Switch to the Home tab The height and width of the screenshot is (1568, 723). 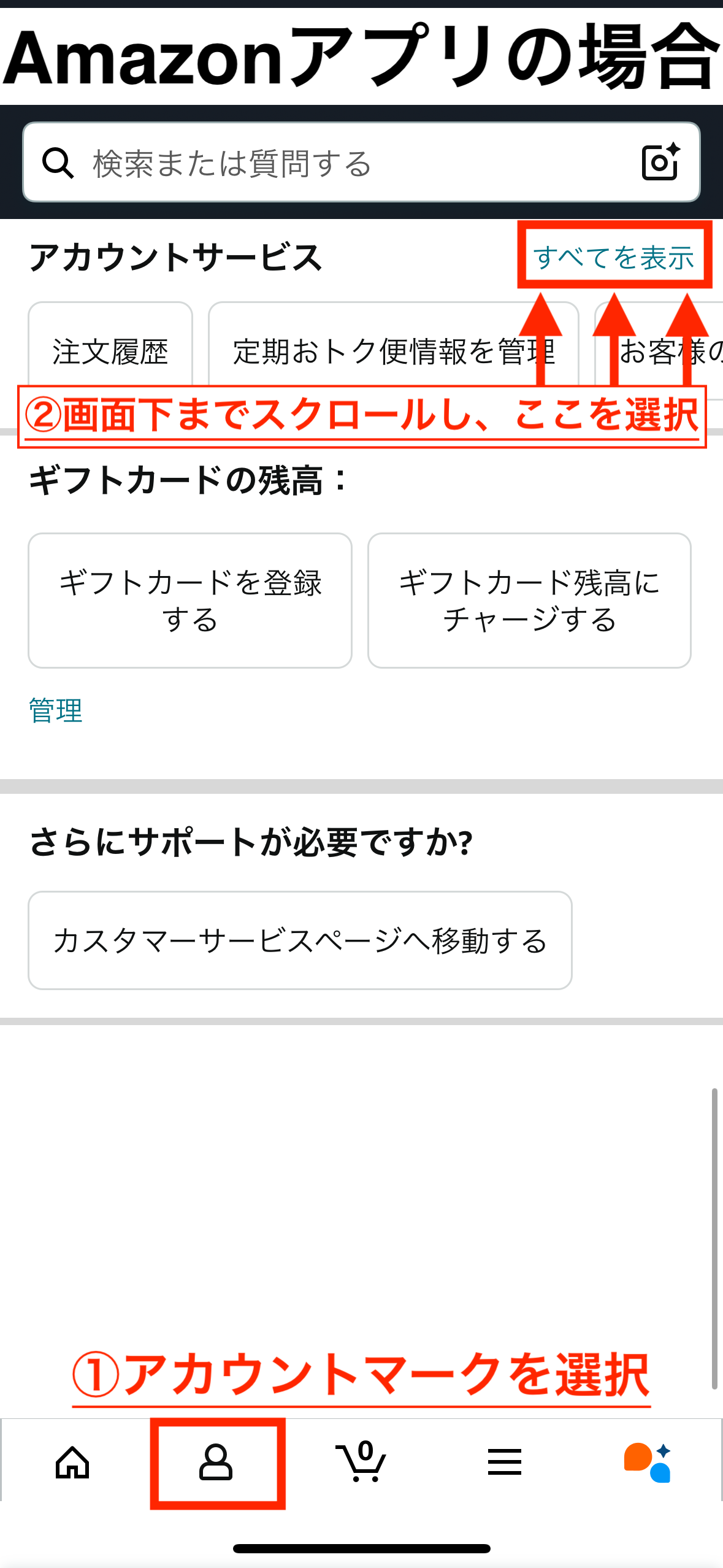[x=72, y=1462]
